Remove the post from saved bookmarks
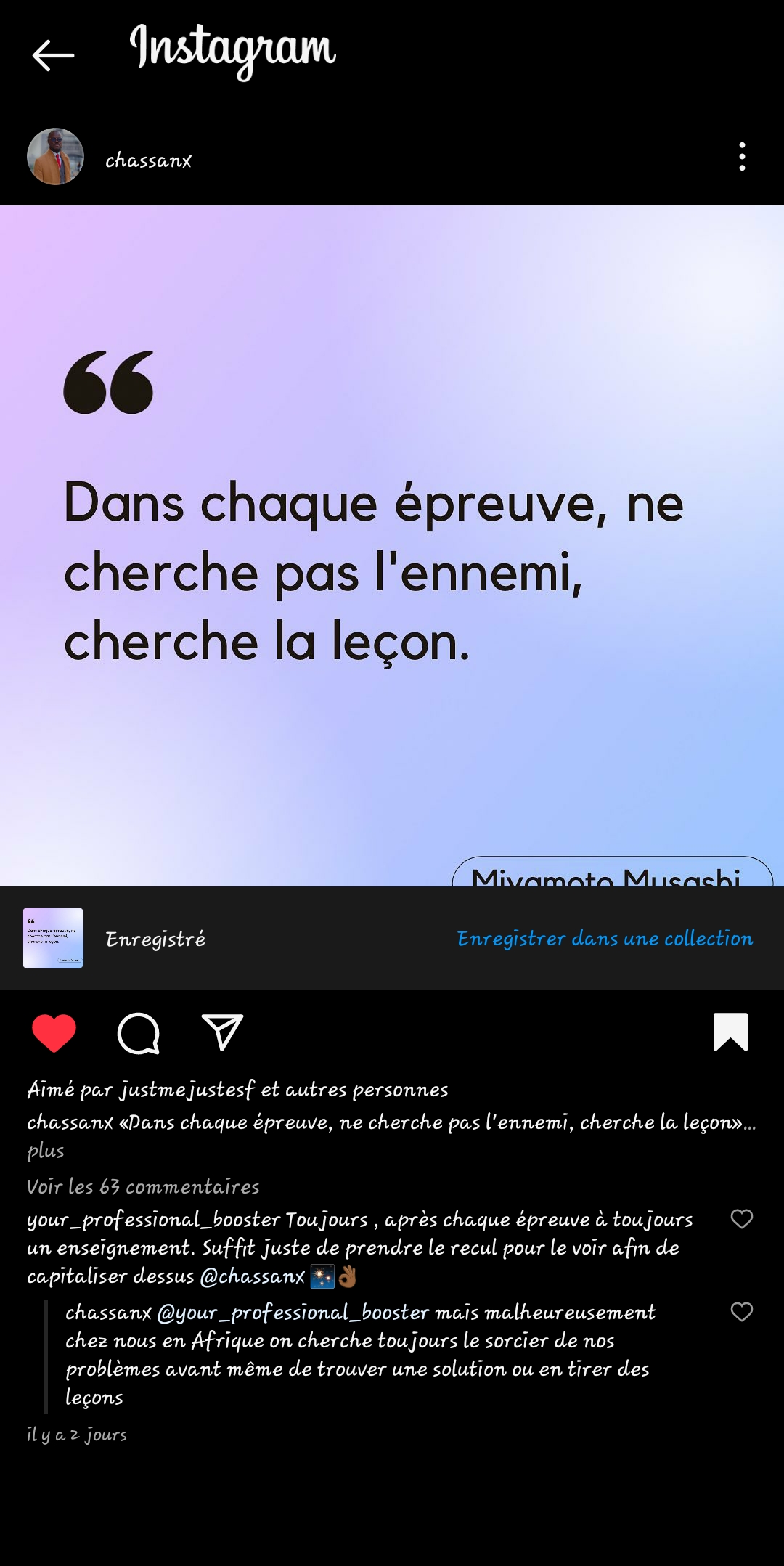784x1566 pixels. [x=730, y=1032]
